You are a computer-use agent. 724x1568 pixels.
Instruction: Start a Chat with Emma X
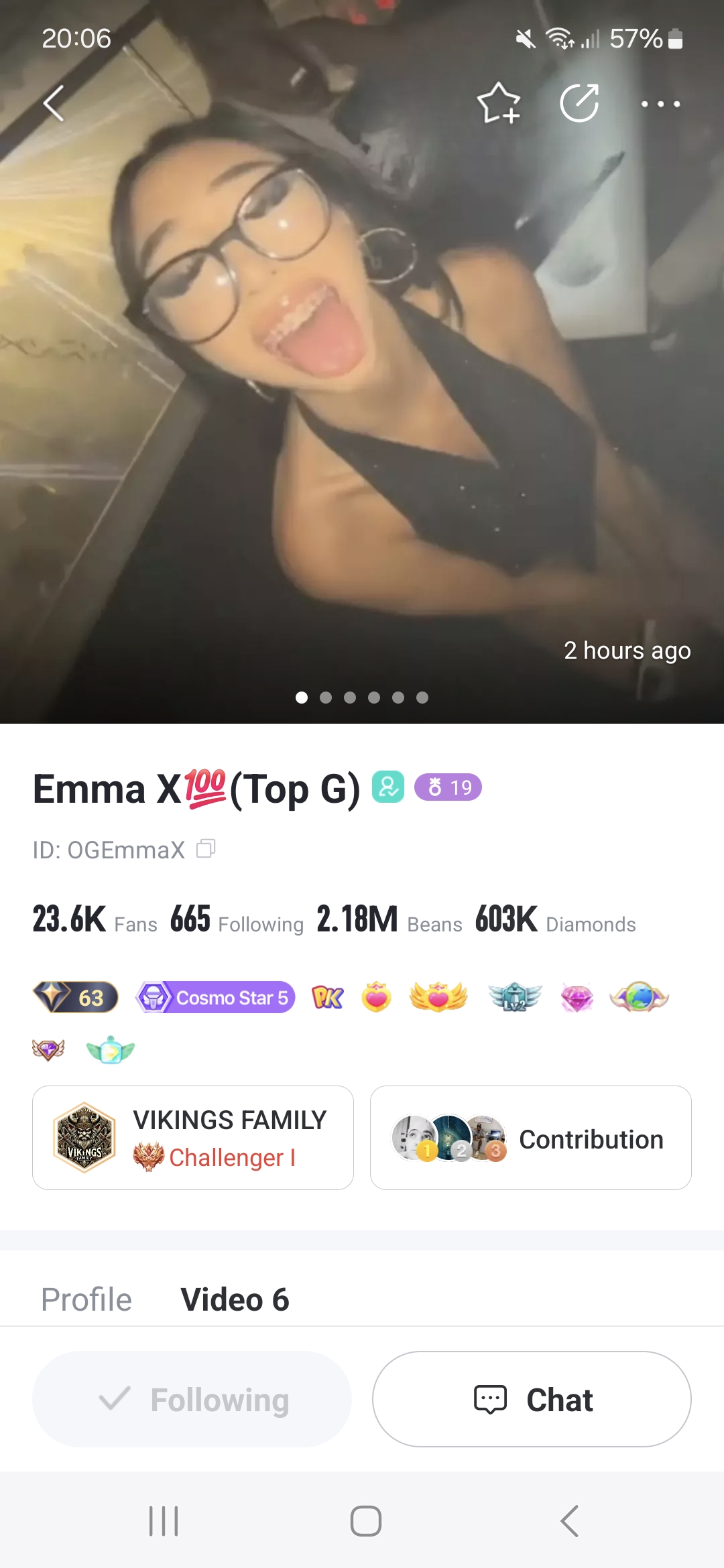point(532,1399)
